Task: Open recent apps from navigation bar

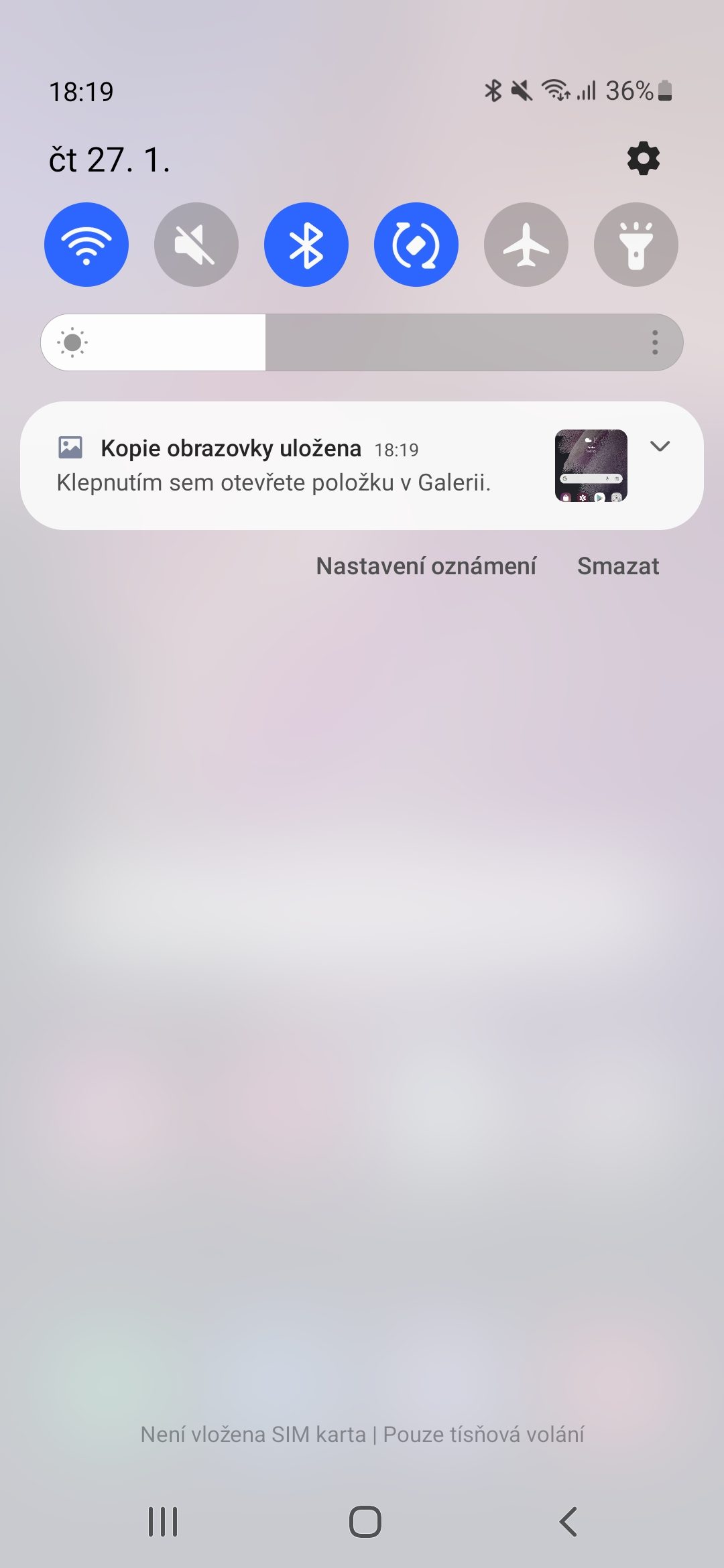Action: pyautogui.click(x=163, y=1521)
